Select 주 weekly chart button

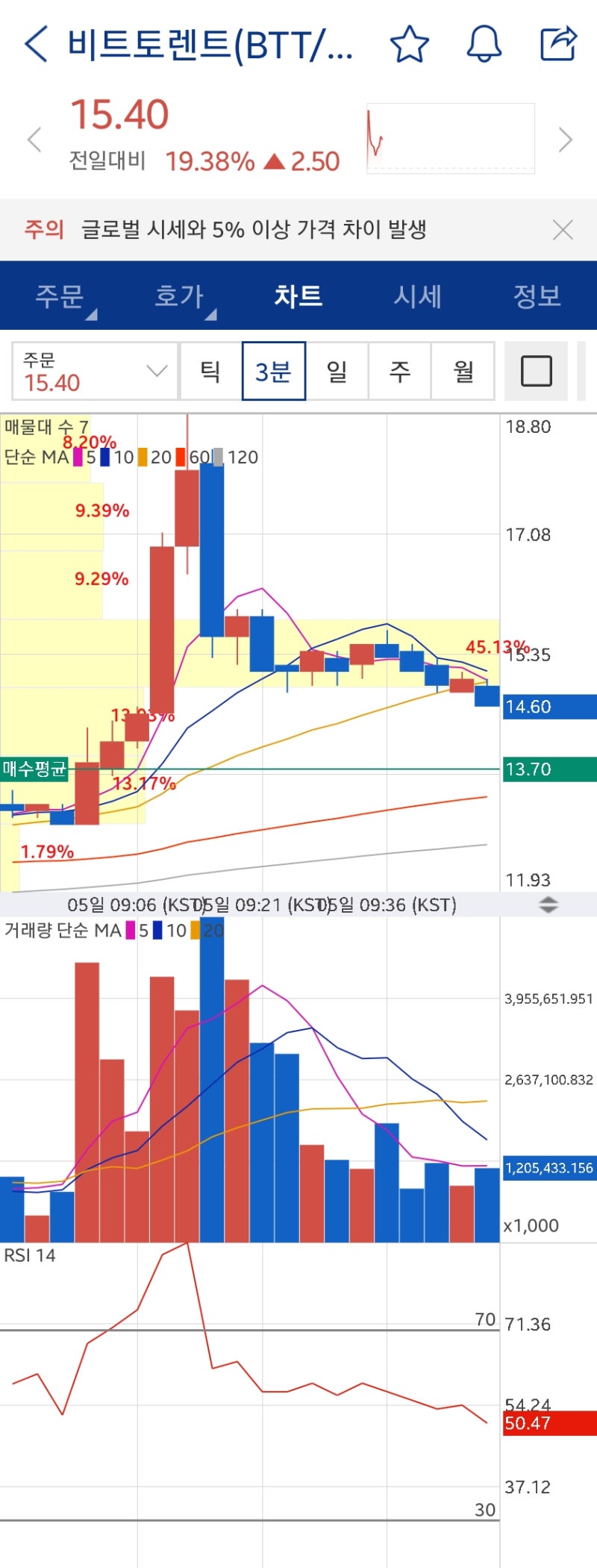click(x=400, y=371)
